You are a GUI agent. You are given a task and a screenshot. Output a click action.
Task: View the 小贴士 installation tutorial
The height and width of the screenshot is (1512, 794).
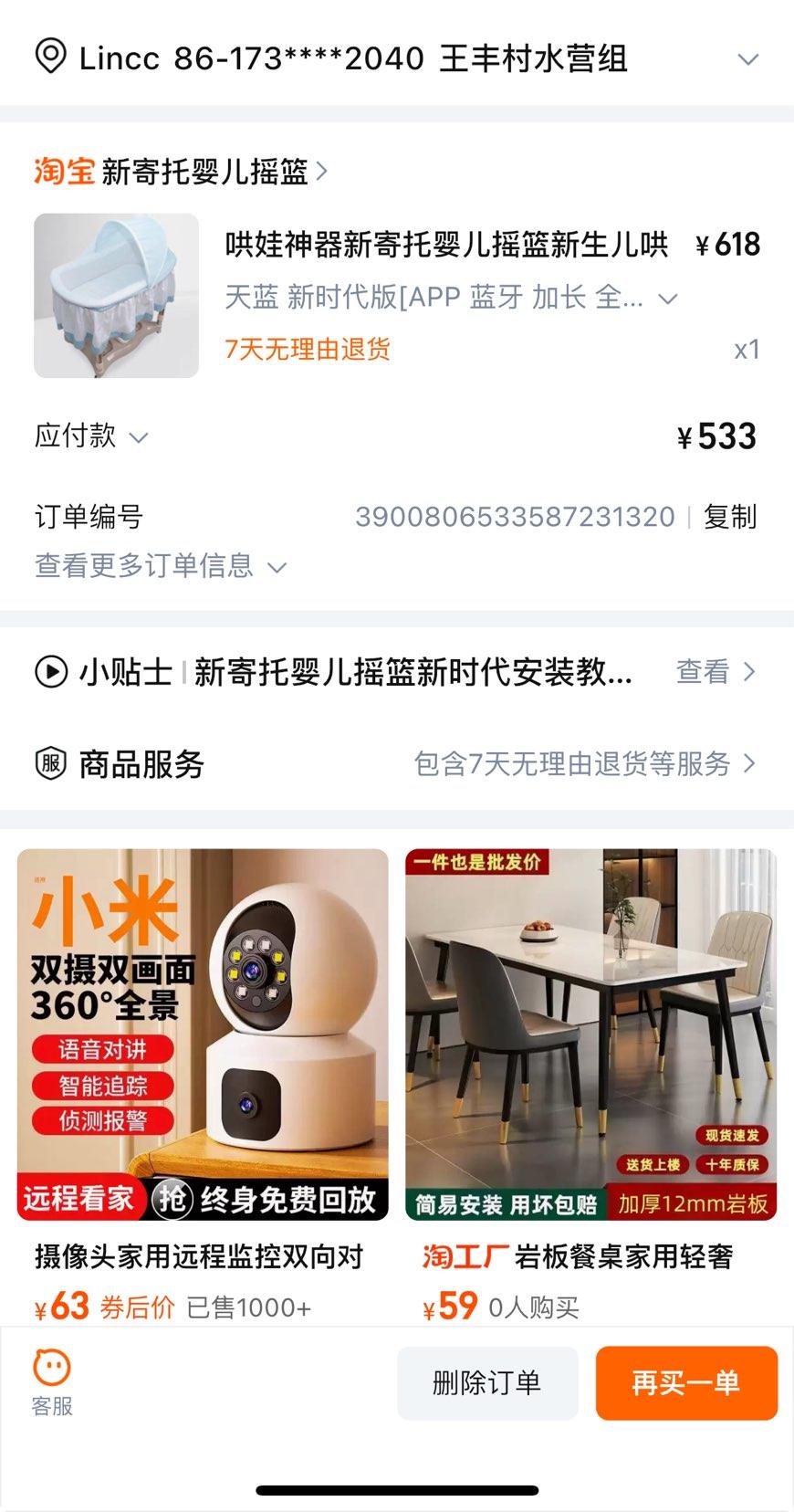click(x=397, y=672)
